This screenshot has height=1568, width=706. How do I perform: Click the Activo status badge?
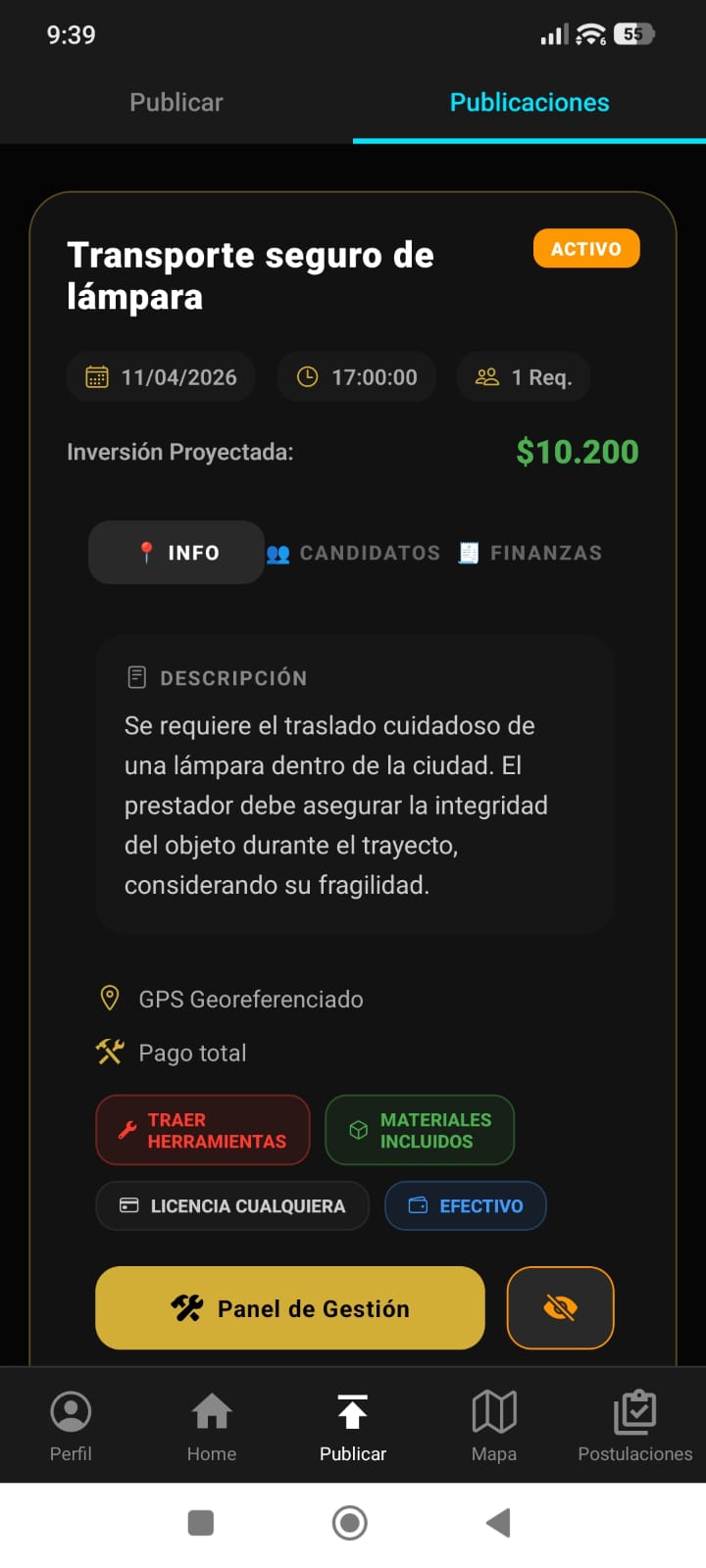[585, 248]
